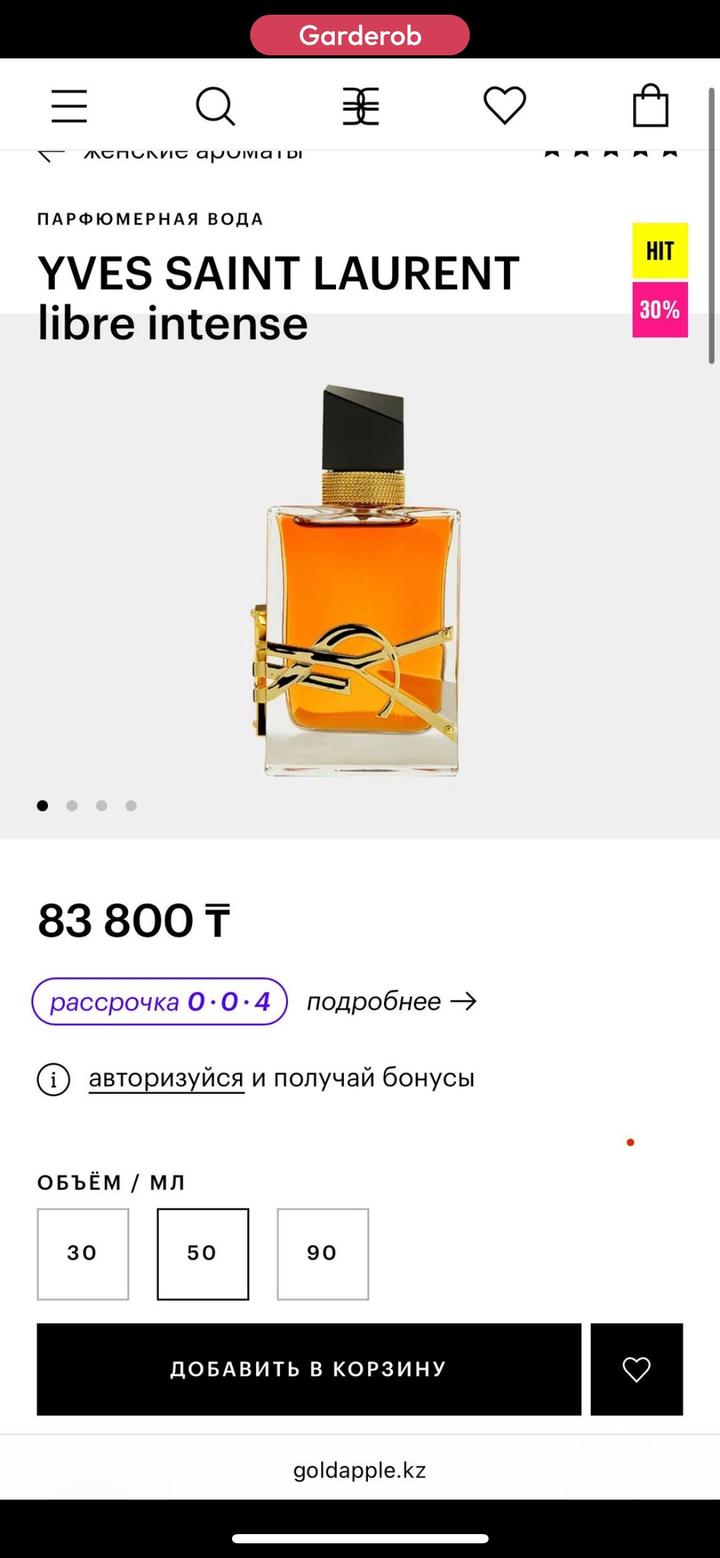This screenshot has width=720, height=1558.
Task: Tap the goldapple.kz address bar
Action: 360,1470
